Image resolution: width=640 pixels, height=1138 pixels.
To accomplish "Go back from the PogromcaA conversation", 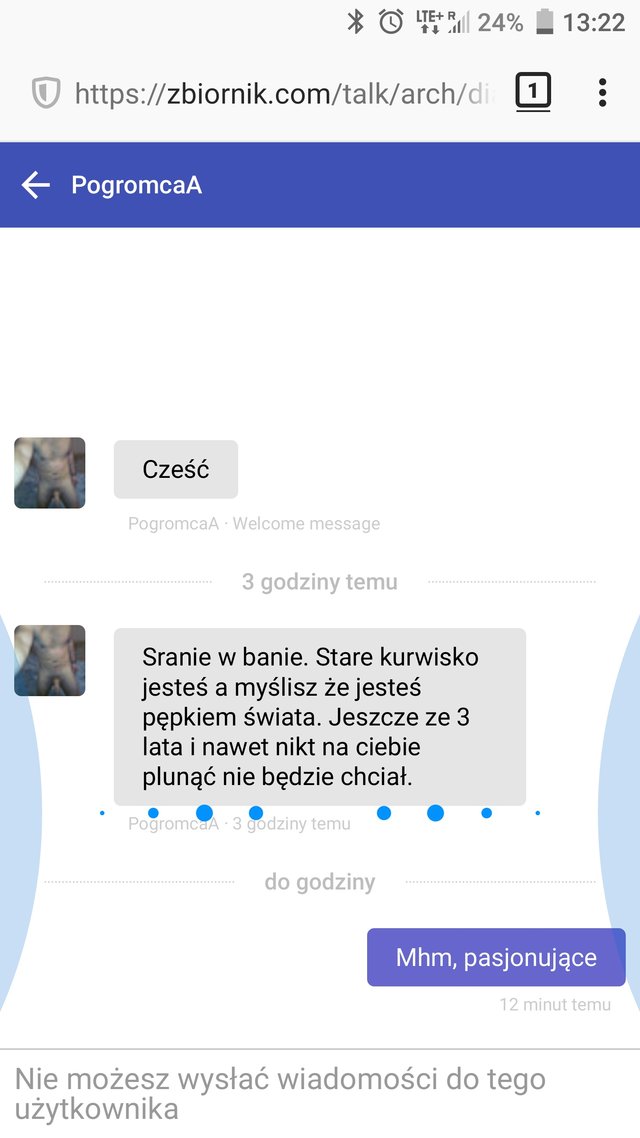I will click(36, 185).
